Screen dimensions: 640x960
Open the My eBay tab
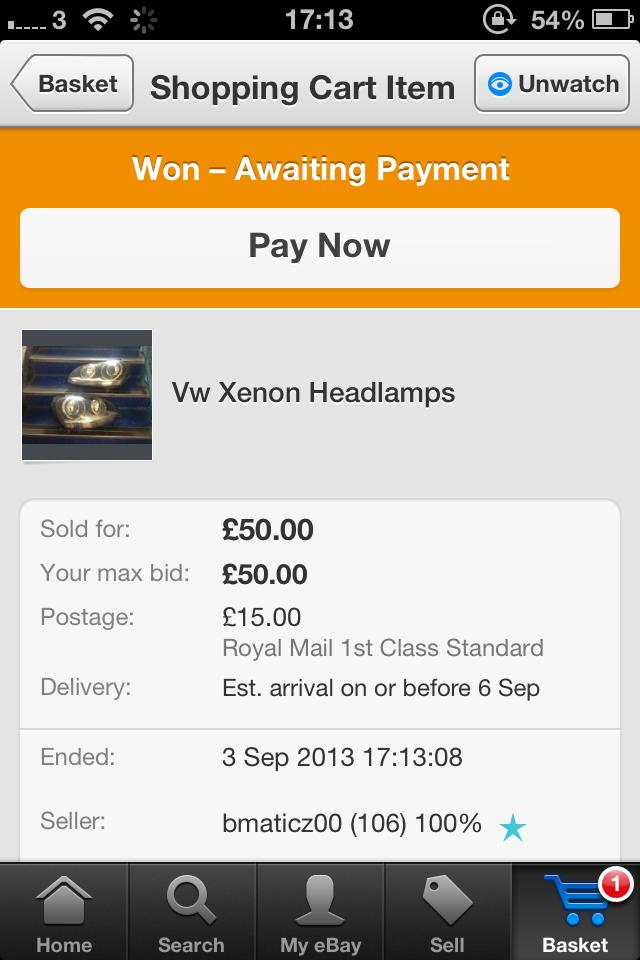[x=320, y=912]
